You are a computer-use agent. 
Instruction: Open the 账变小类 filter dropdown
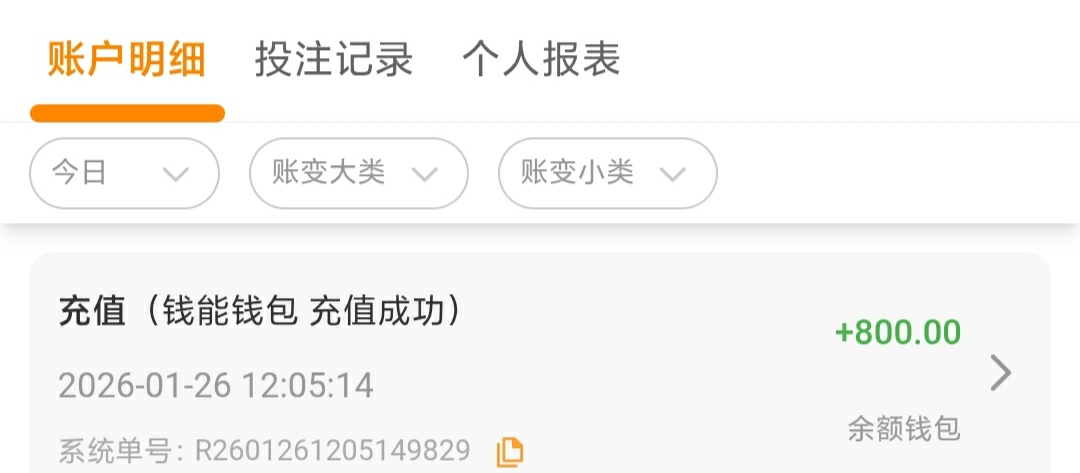[607, 173]
